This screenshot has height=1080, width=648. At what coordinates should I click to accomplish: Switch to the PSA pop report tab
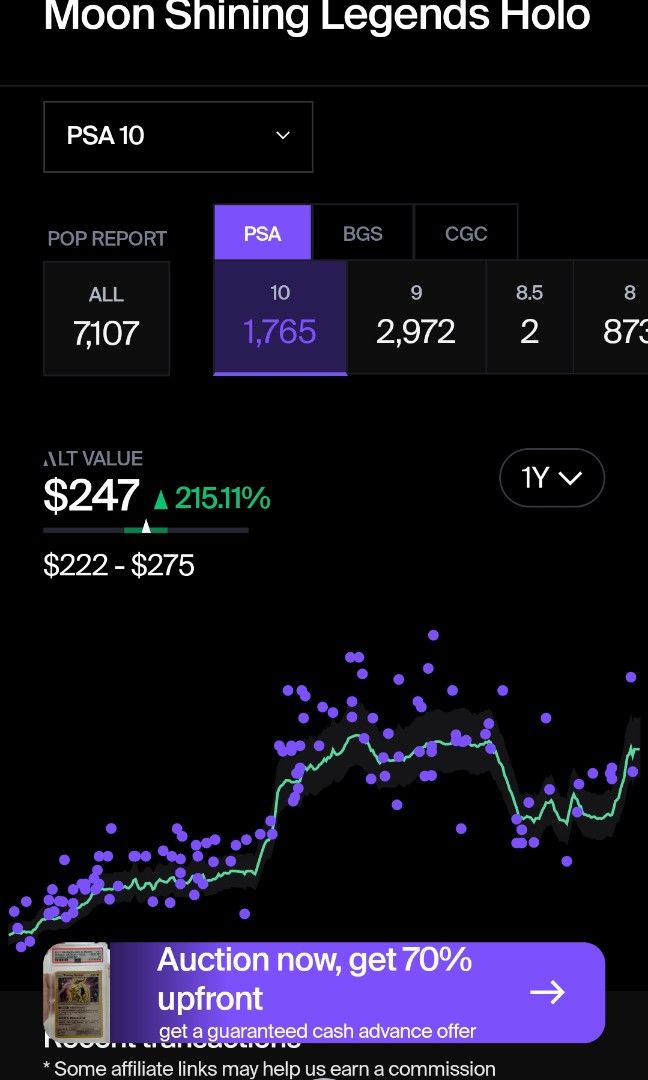click(263, 233)
